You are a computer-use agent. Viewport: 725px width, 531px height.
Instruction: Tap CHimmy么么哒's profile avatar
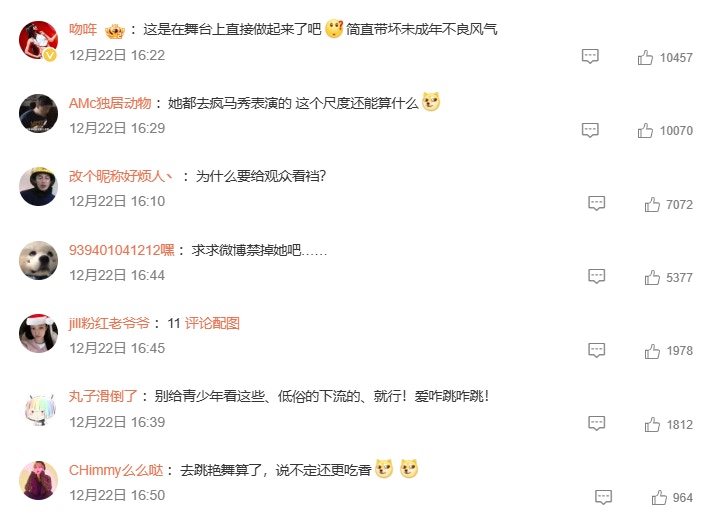click(38, 480)
